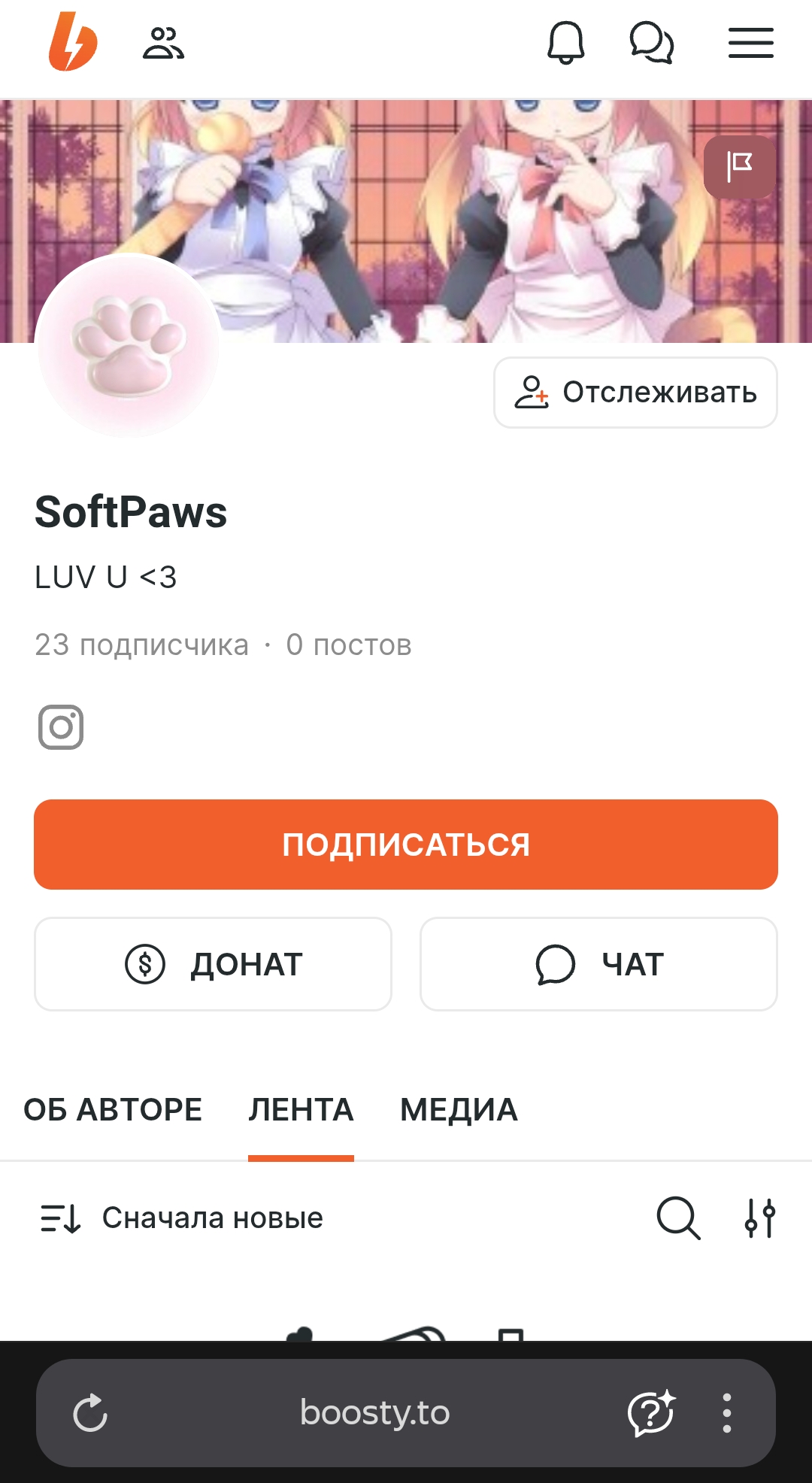
Task: Open the hamburger menu
Action: [x=750, y=43]
